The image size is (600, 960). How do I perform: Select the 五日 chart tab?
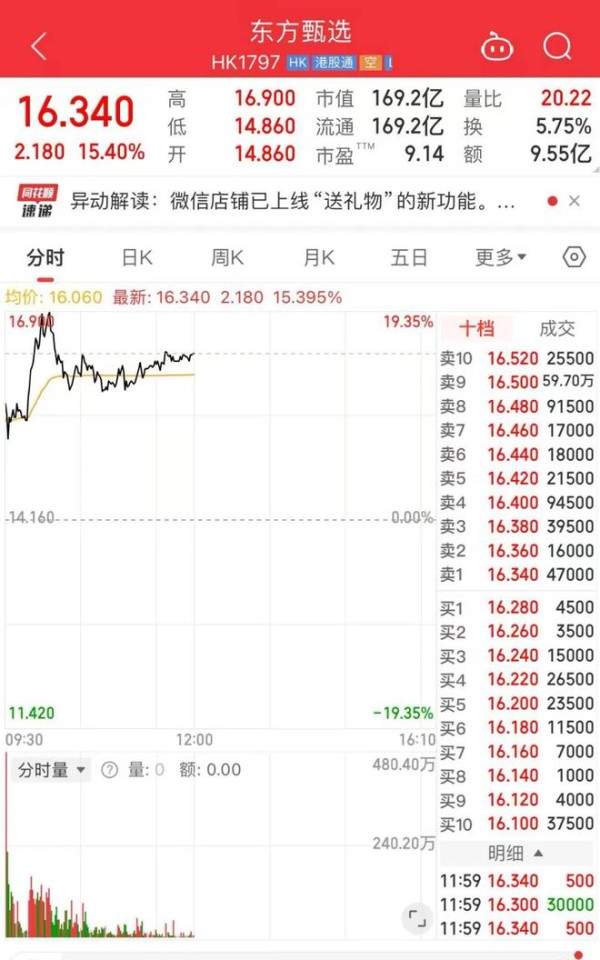[x=409, y=258]
